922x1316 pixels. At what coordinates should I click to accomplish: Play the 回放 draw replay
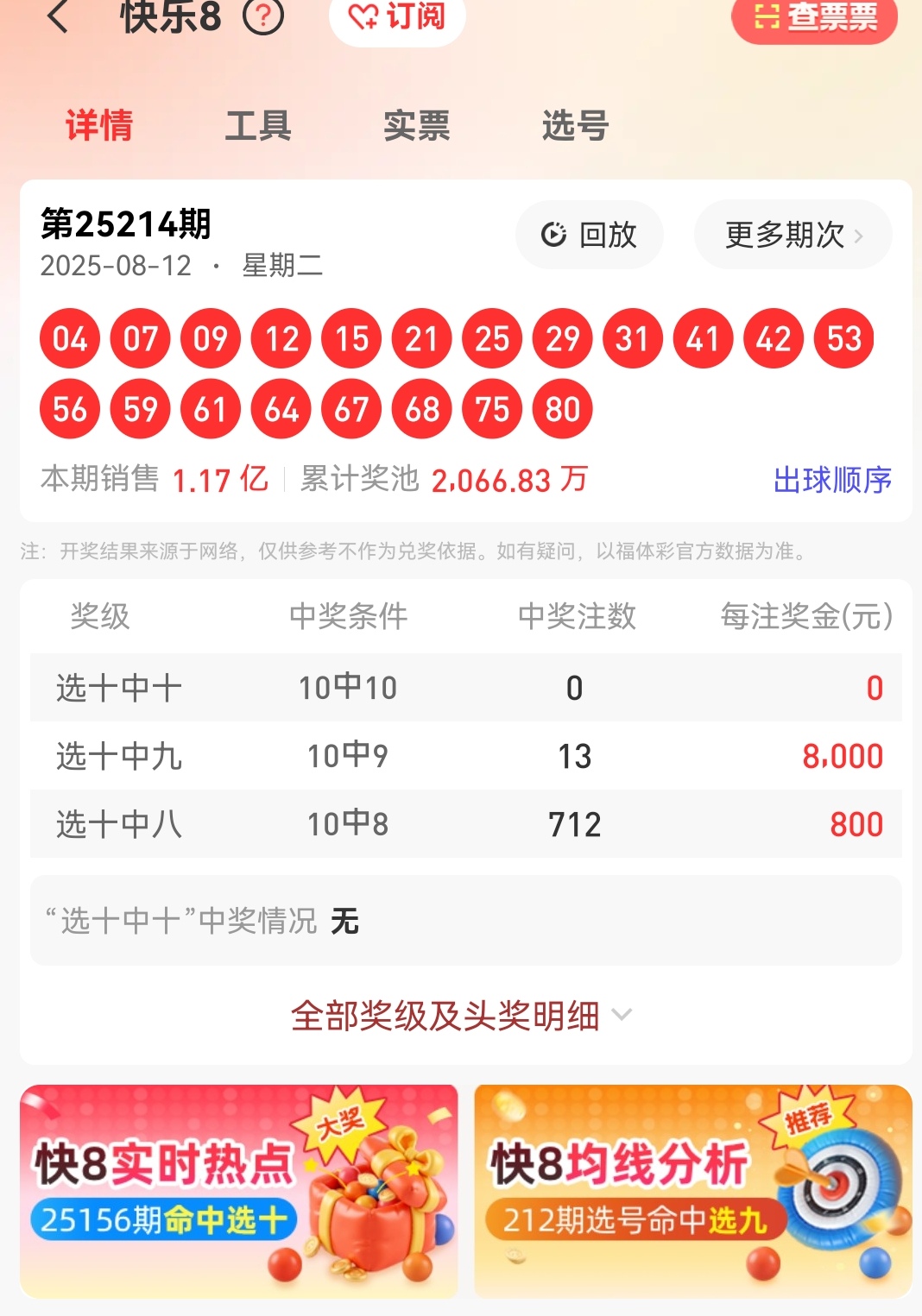(x=590, y=235)
